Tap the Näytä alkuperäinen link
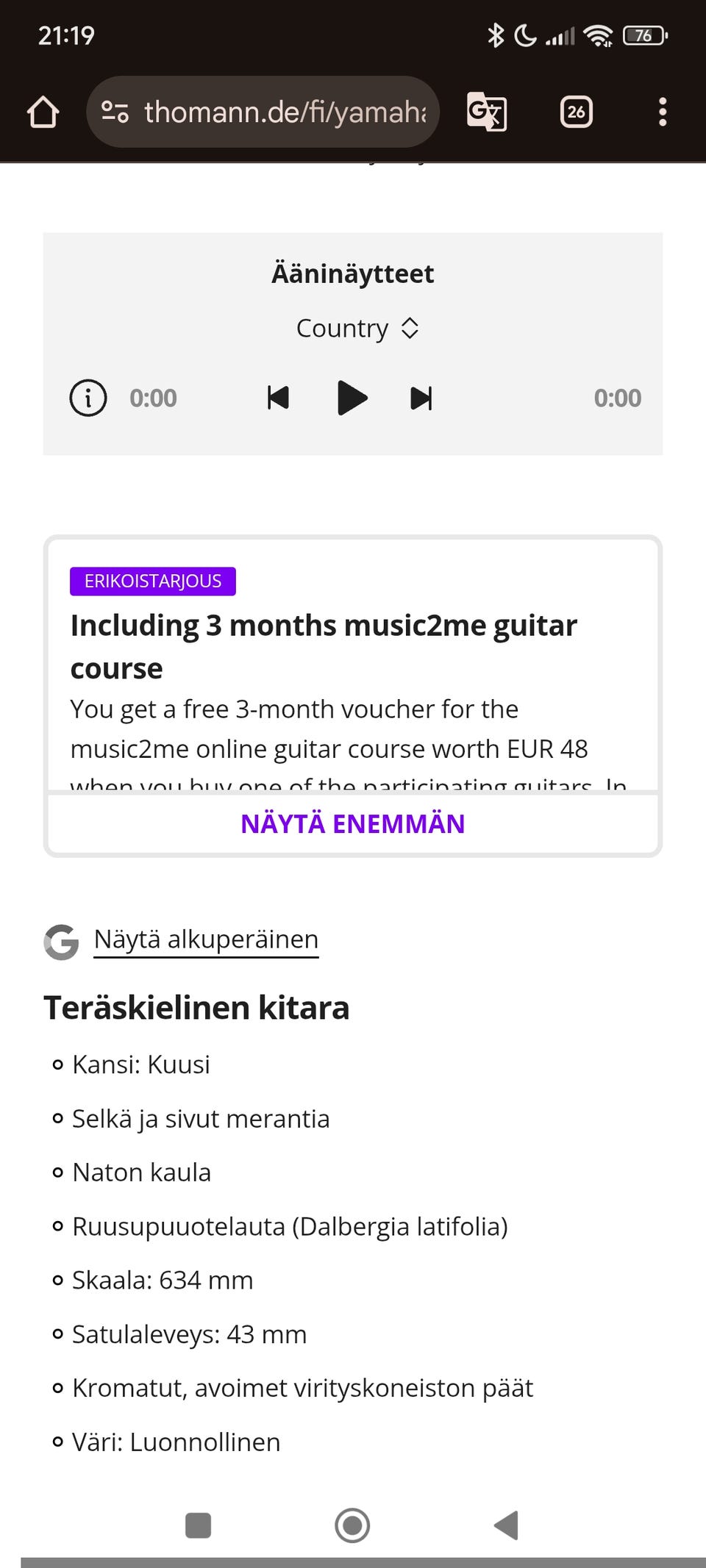Screen dimensions: 706x1568 click(206, 940)
